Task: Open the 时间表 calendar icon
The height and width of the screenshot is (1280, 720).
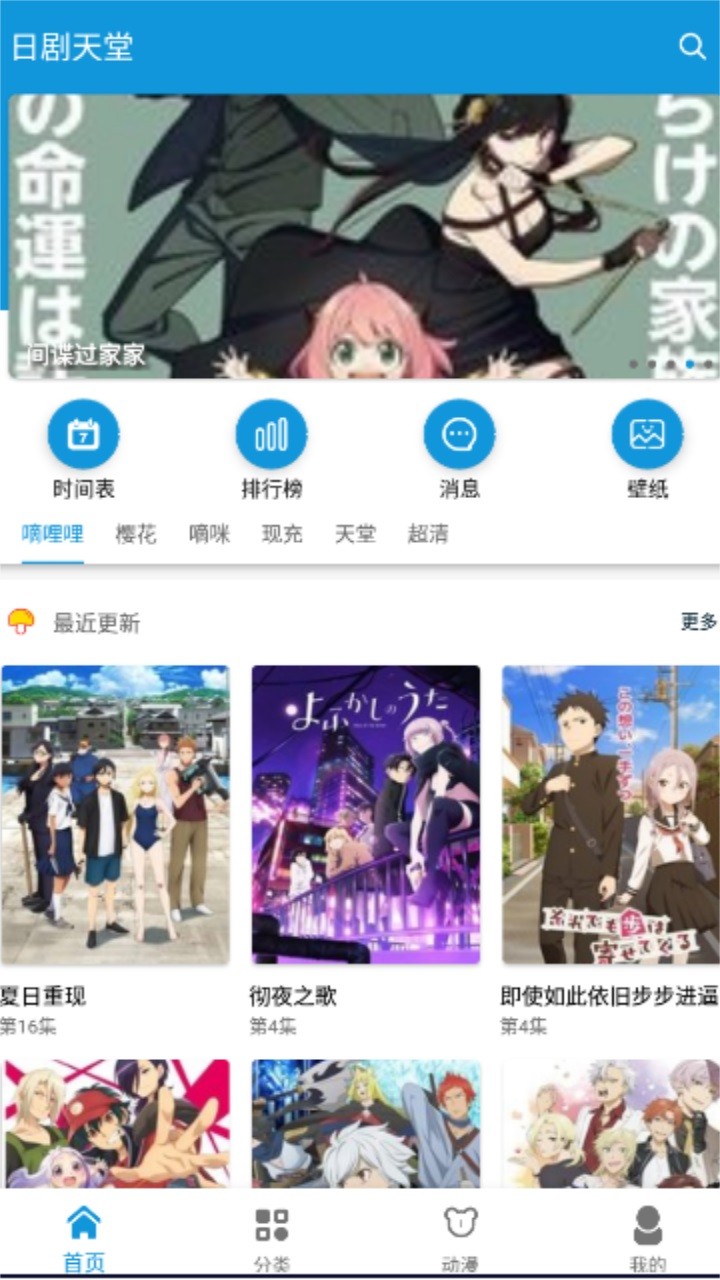Action: click(83, 434)
